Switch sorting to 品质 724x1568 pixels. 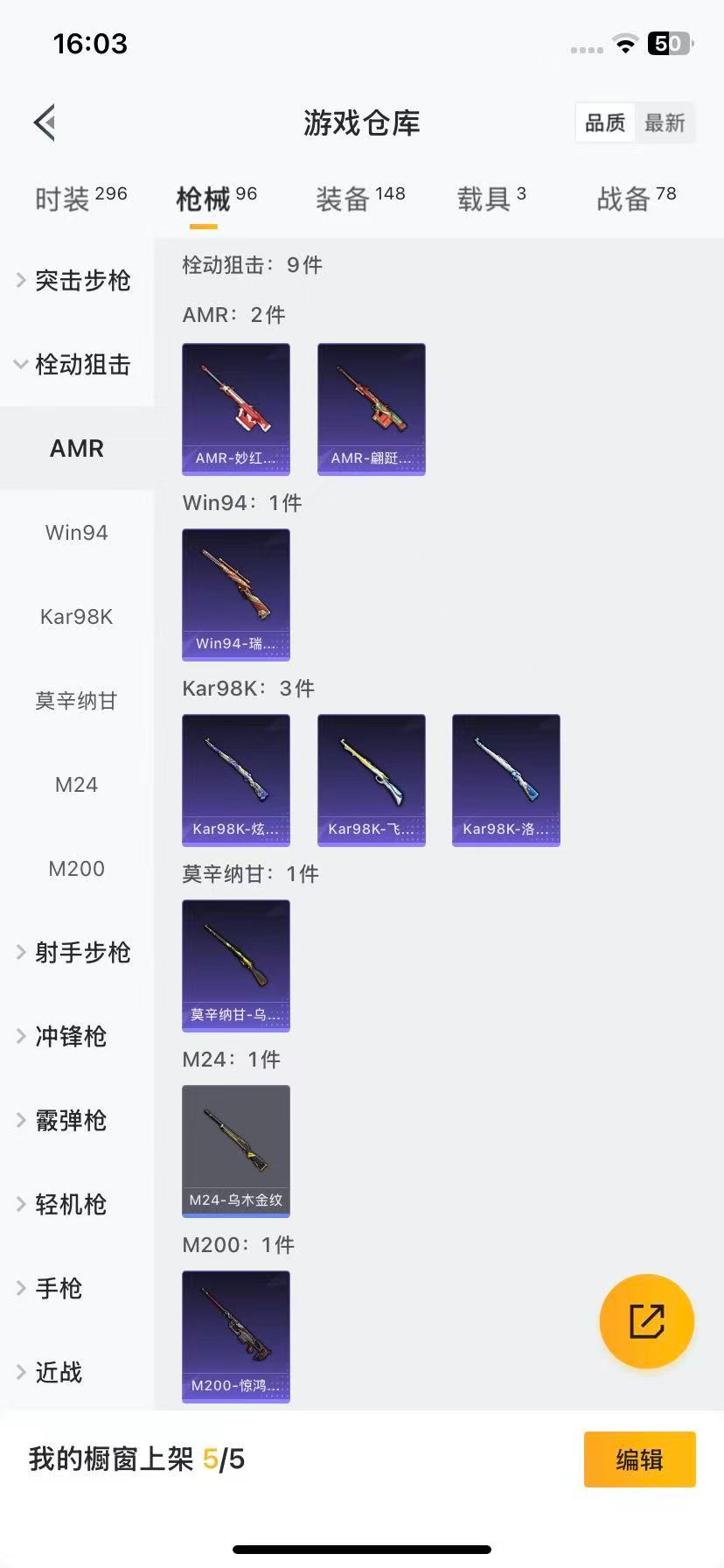(x=605, y=122)
